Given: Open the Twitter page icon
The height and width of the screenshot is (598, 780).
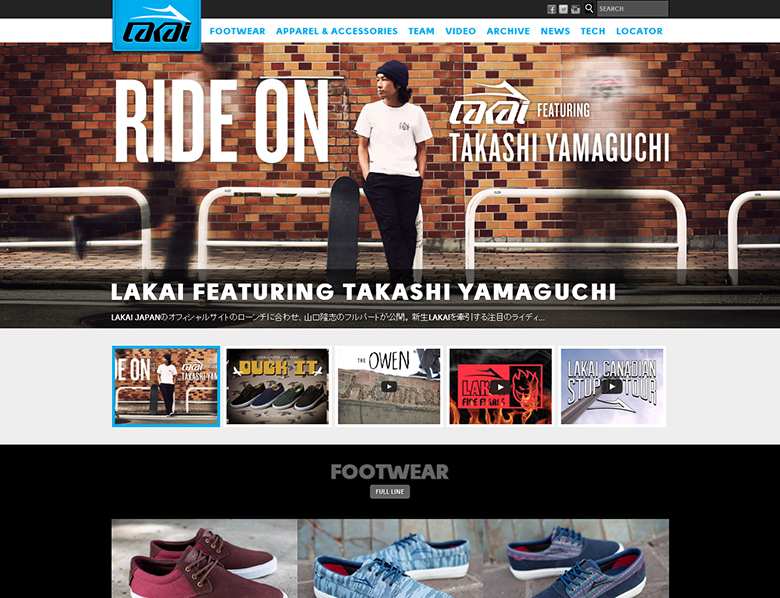Looking at the screenshot, I should pos(564,9).
